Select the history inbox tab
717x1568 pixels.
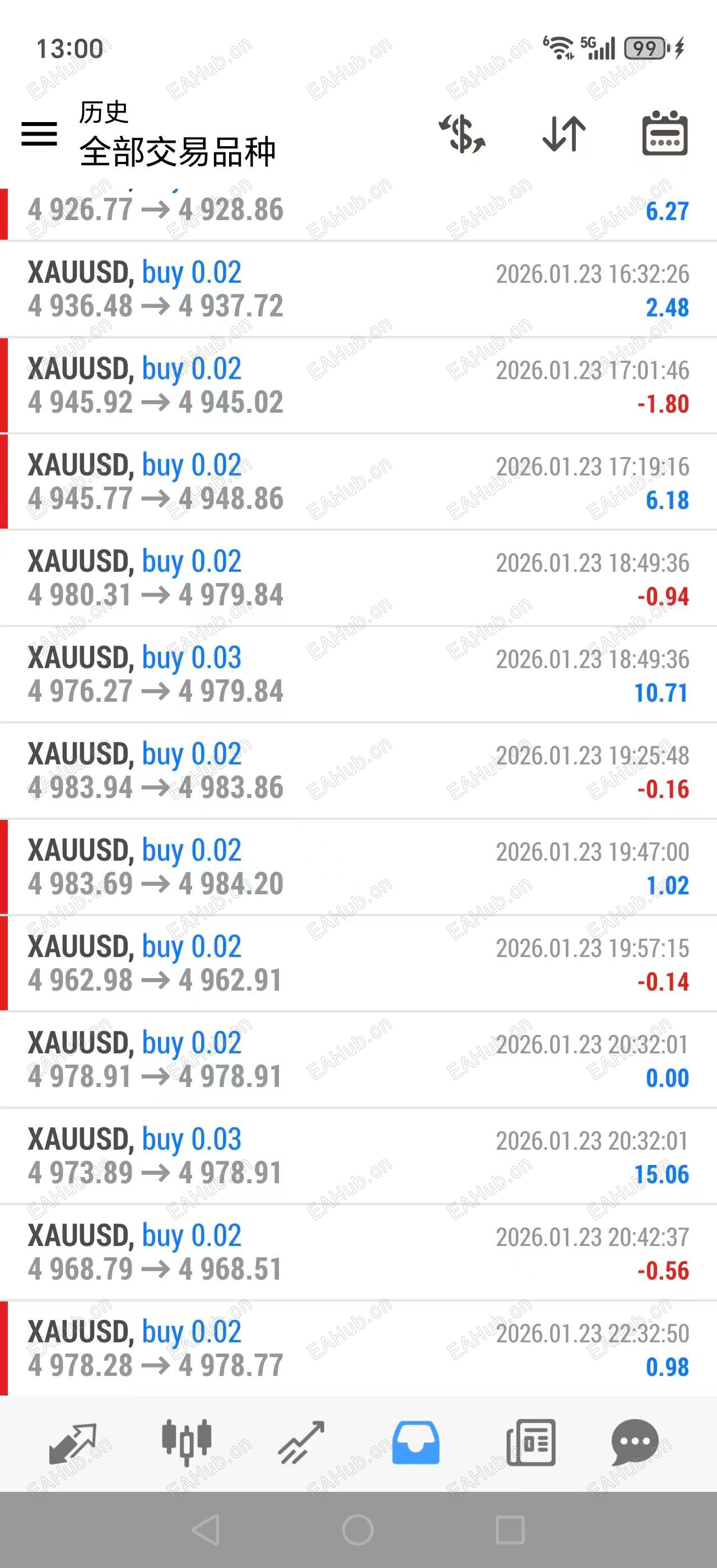pyautogui.click(x=416, y=1443)
